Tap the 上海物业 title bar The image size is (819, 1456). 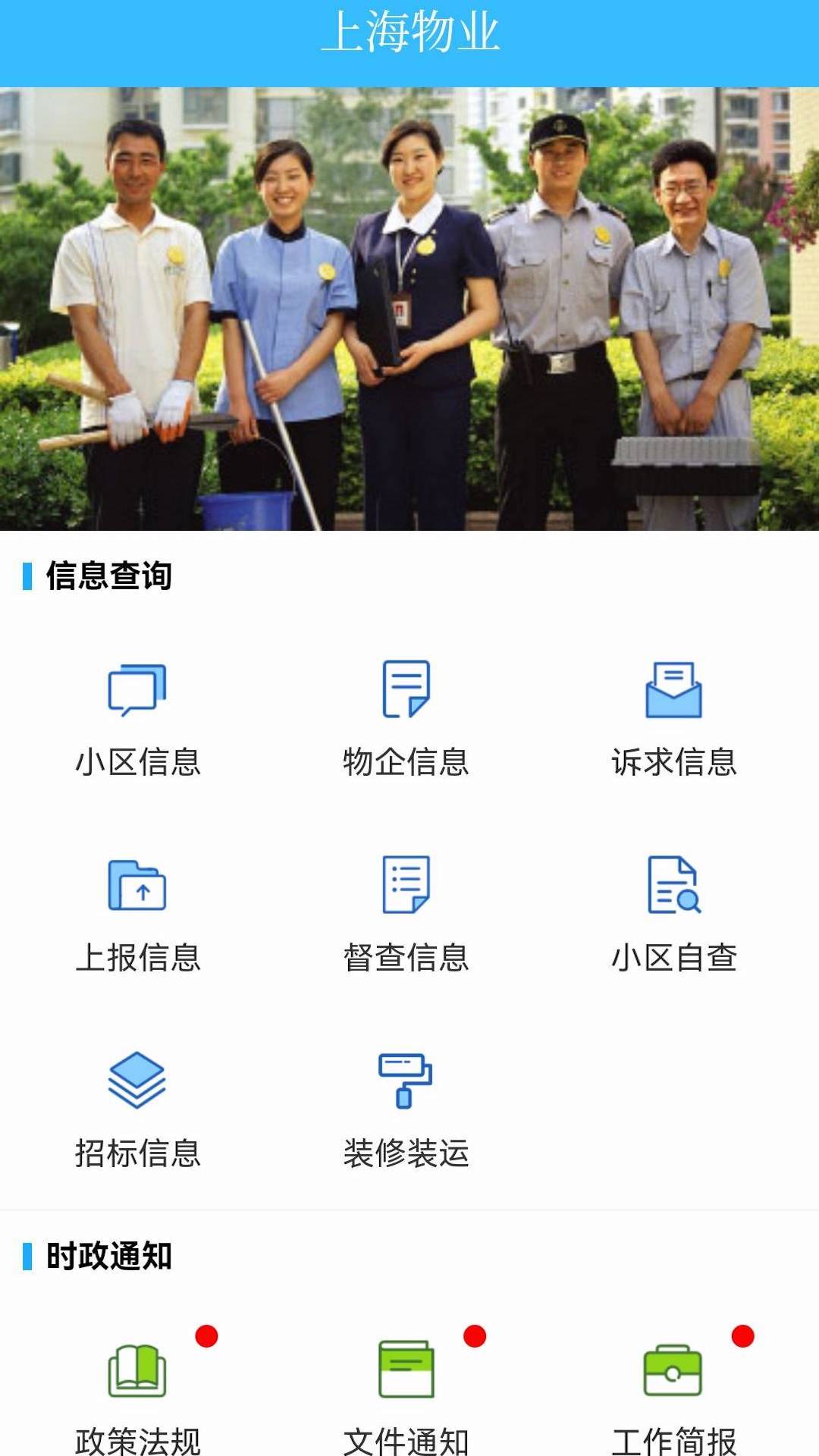[409, 38]
